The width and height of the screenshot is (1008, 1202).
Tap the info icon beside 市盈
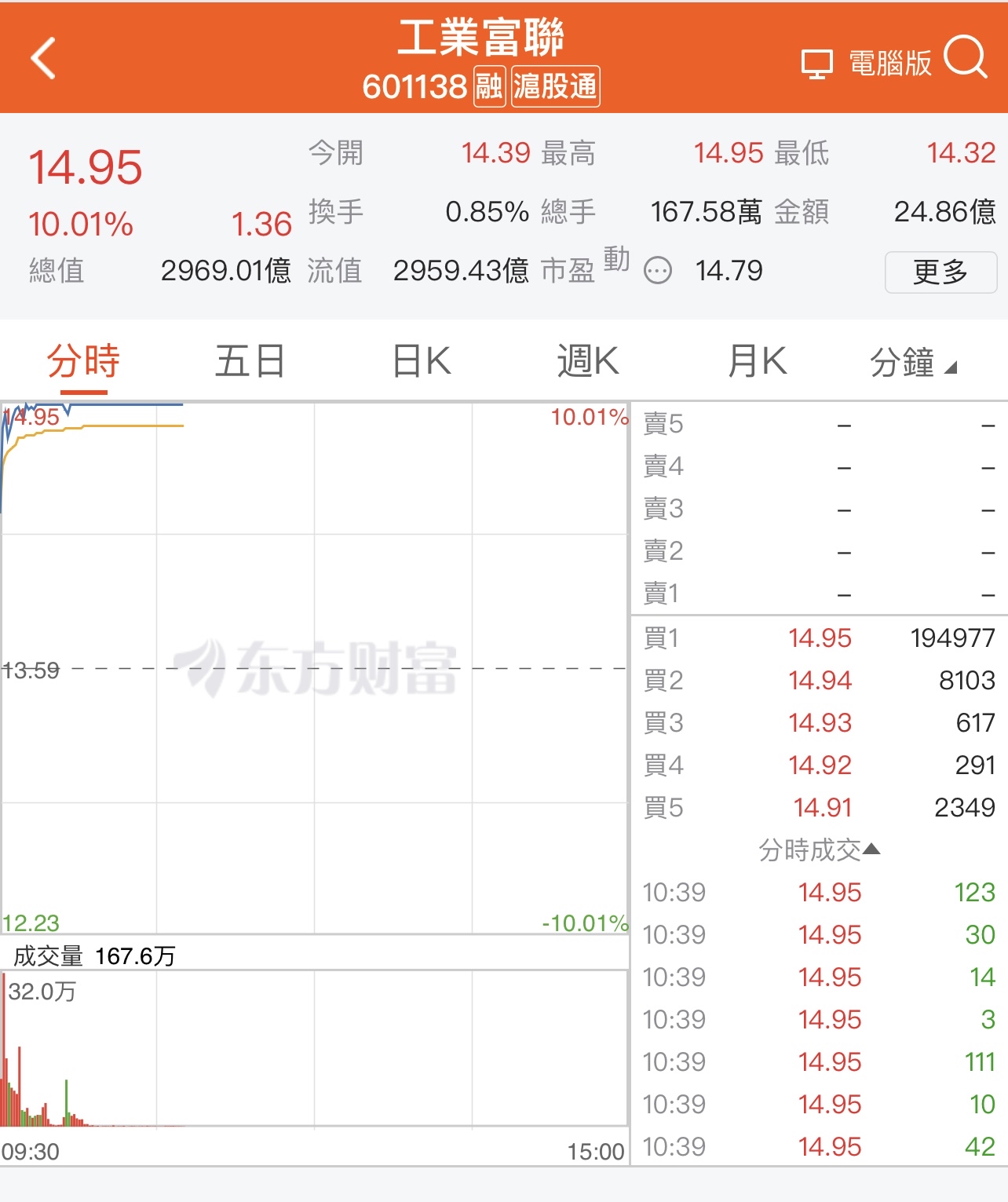[658, 272]
